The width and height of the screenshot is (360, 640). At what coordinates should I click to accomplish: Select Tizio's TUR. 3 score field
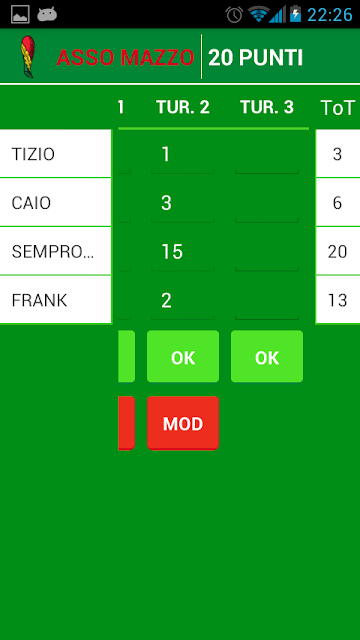click(x=267, y=154)
